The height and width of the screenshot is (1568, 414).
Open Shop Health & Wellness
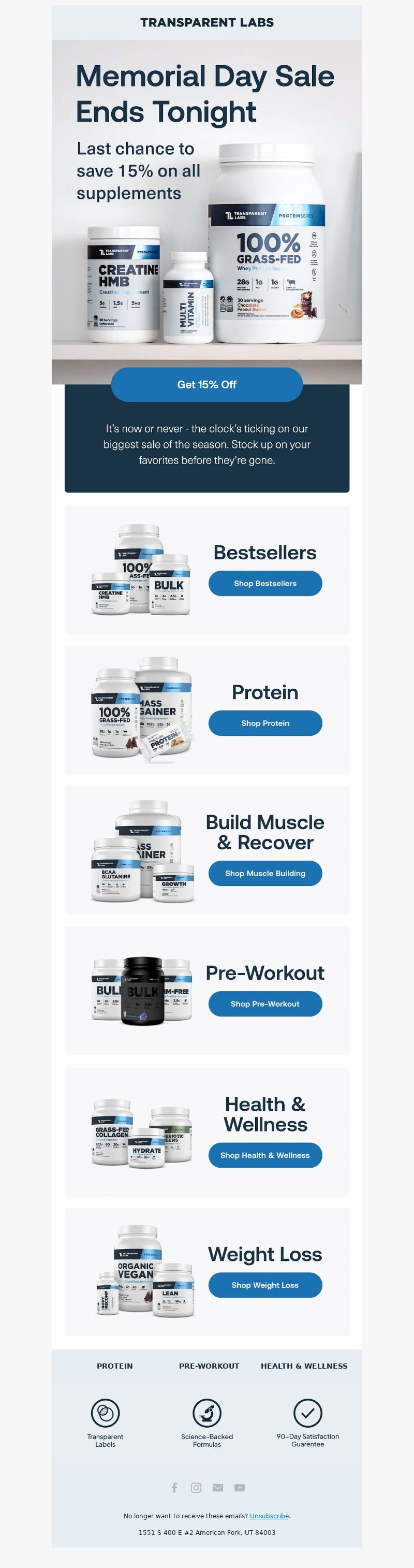coord(265,1155)
